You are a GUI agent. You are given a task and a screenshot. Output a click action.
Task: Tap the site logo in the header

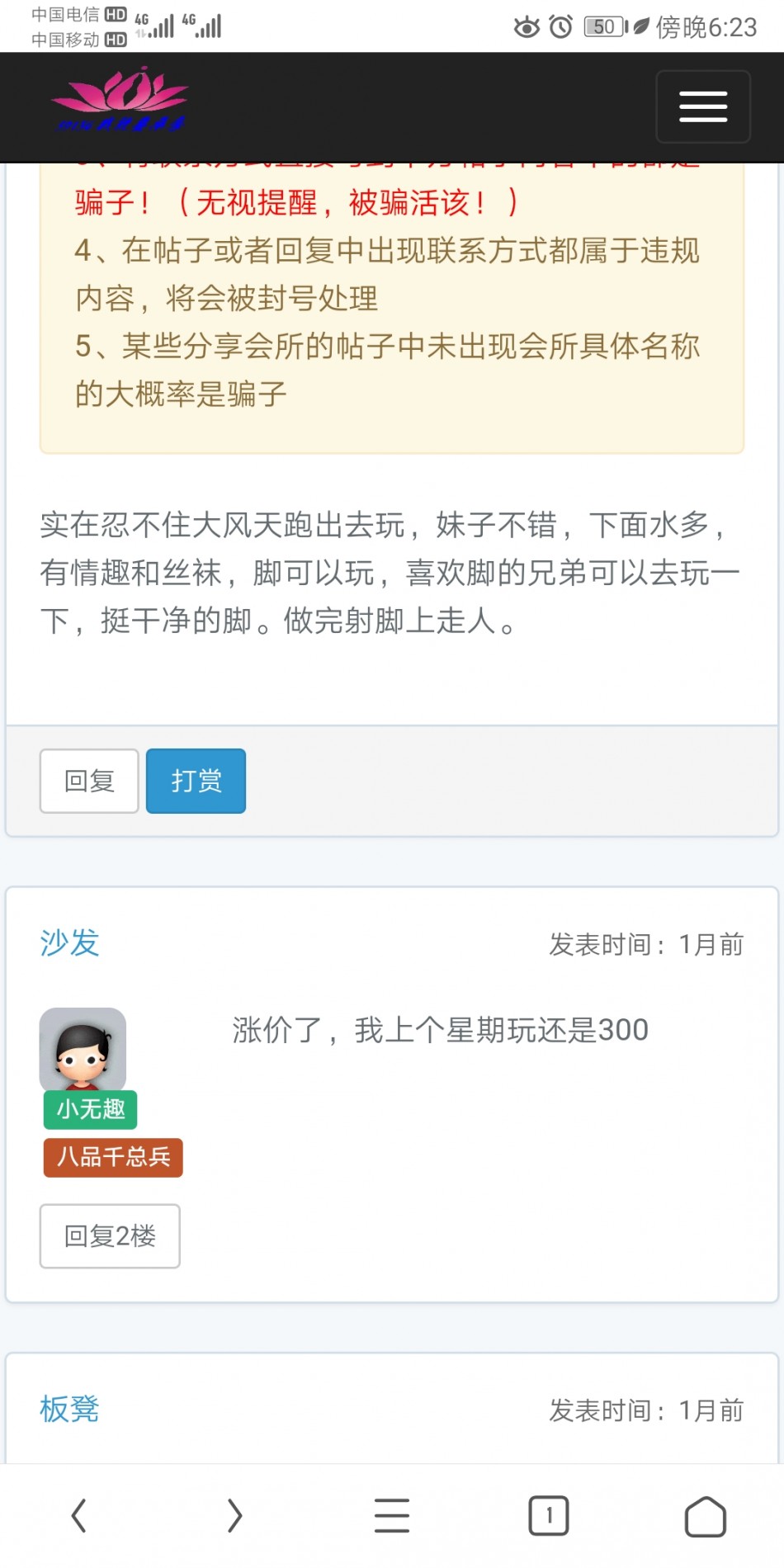[120, 101]
